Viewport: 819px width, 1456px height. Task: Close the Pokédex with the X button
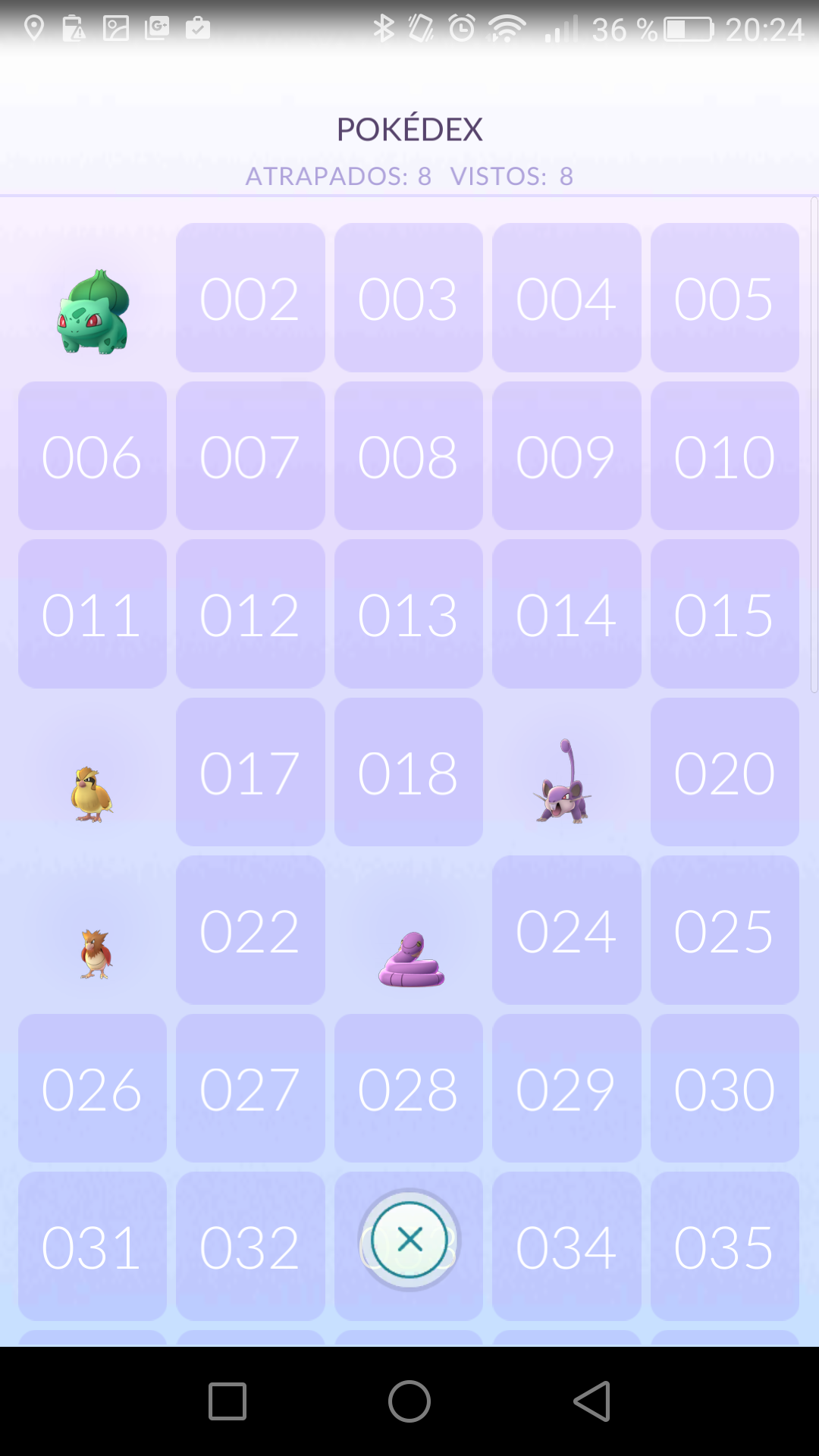(409, 1240)
